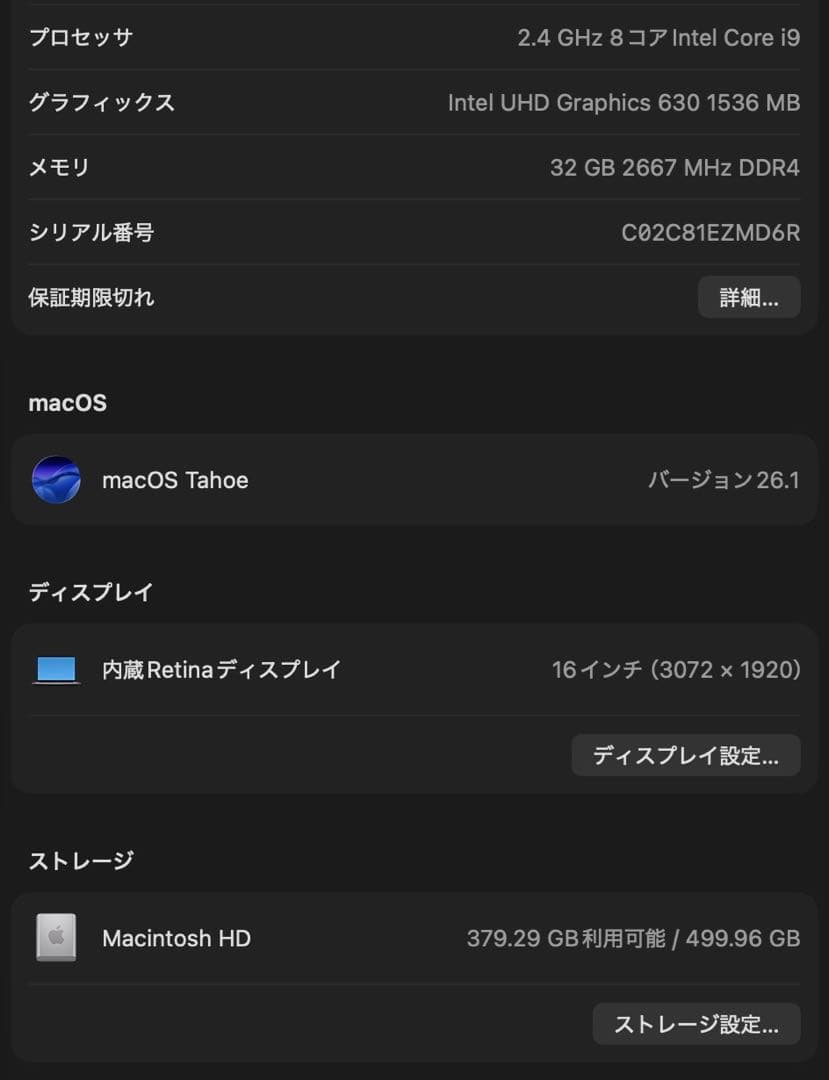This screenshot has width=829, height=1080.
Task: Click the ディスプレイ section header
Action: [89, 592]
